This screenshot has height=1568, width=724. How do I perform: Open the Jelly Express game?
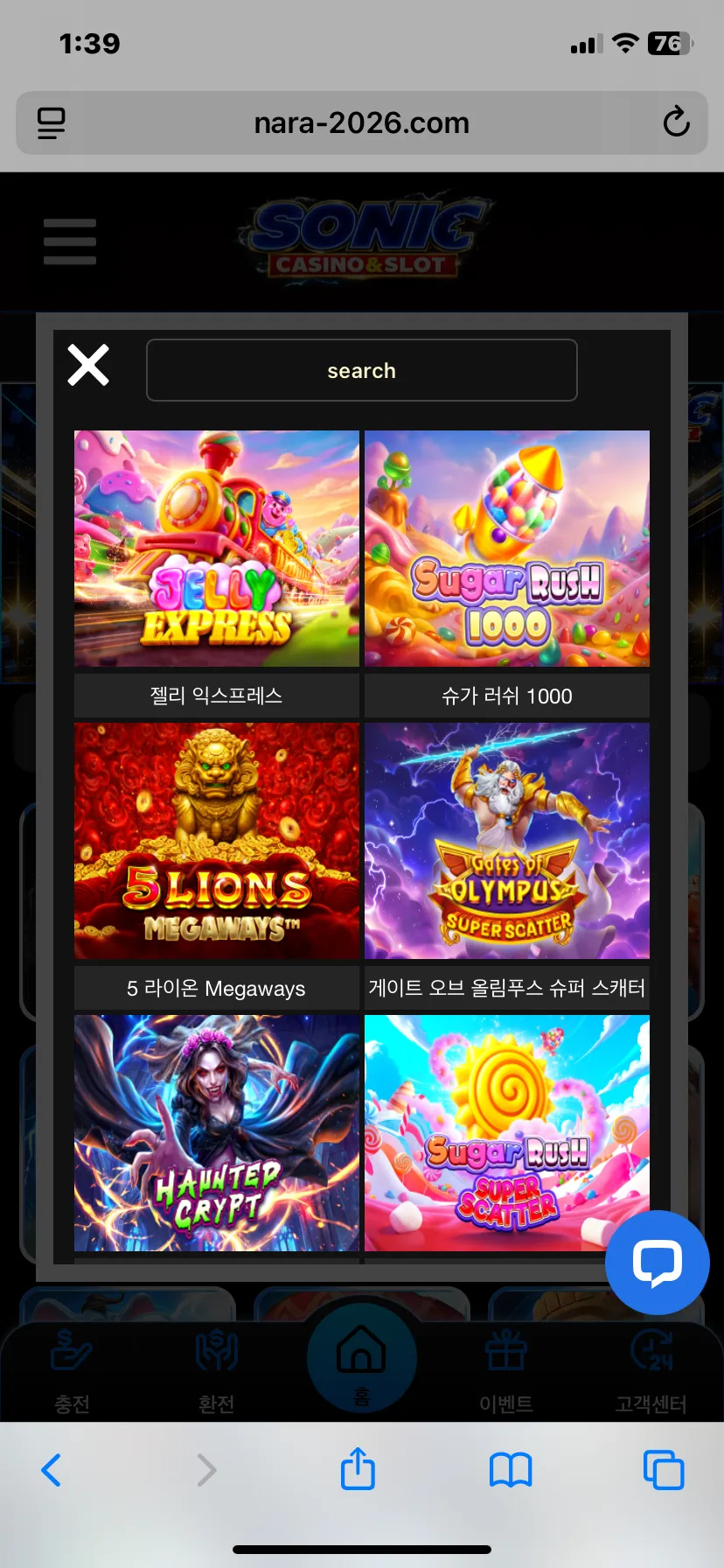tap(217, 549)
